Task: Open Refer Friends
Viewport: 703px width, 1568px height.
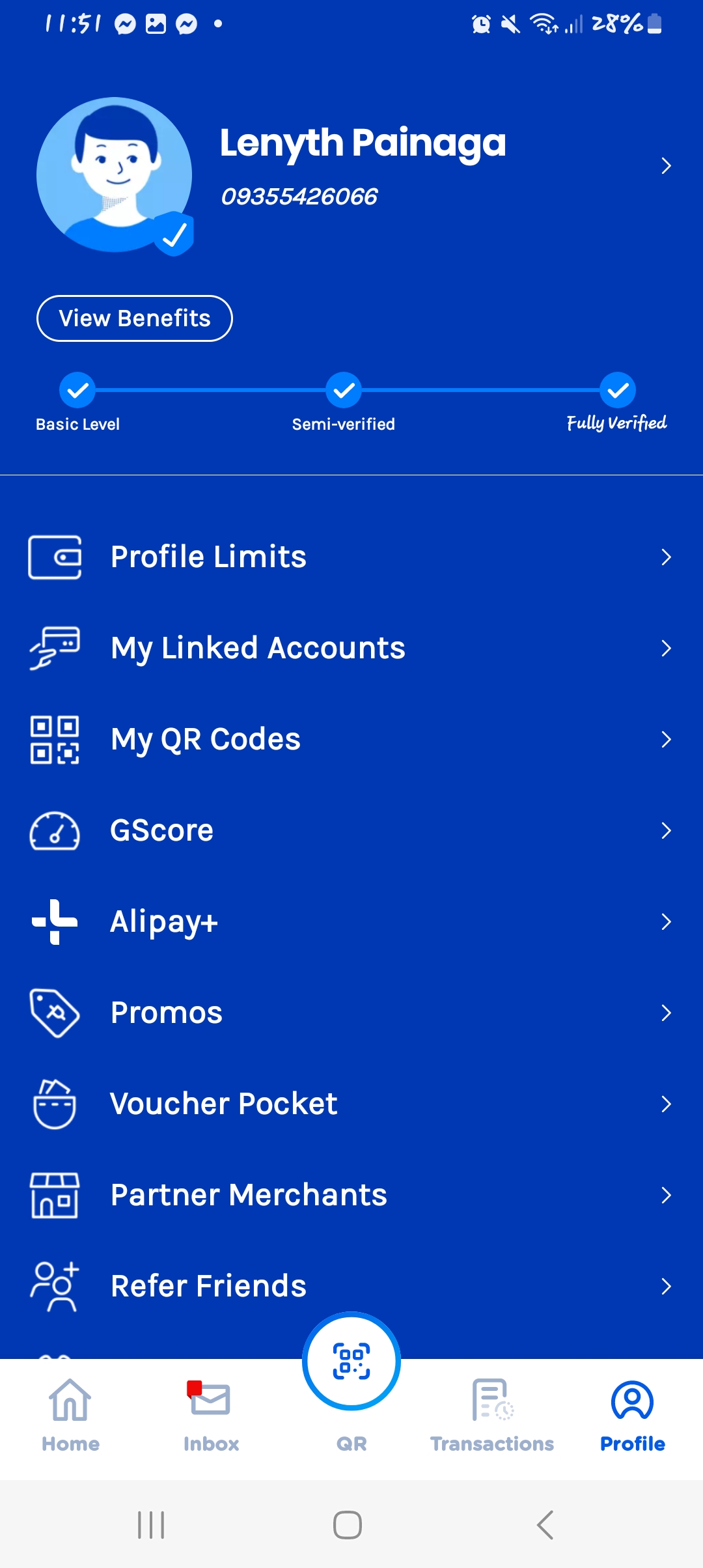Action: pyautogui.click(x=351, y=1286)
